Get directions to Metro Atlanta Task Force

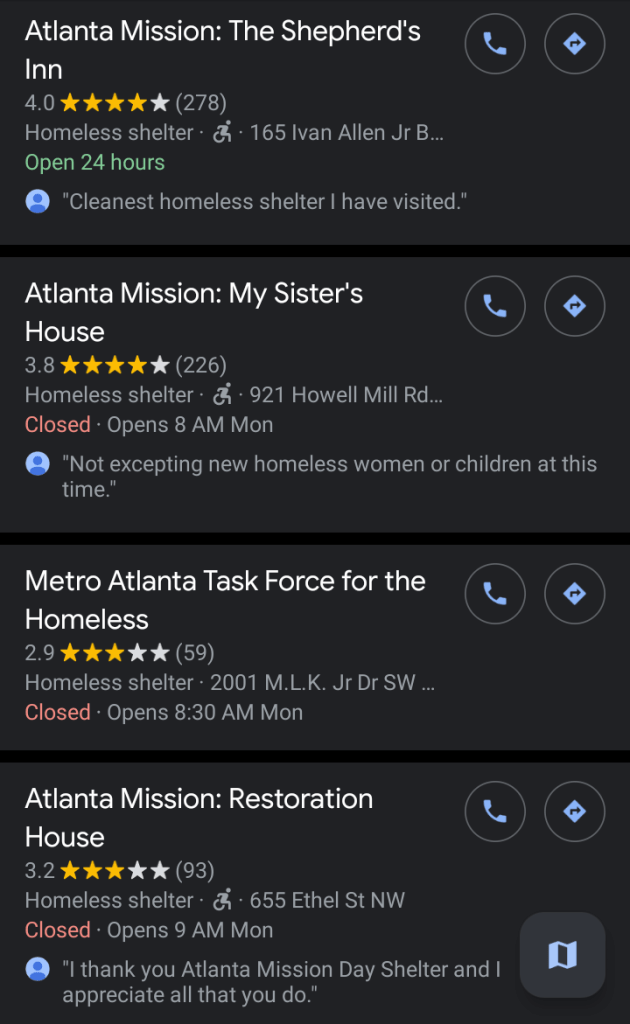pos(574,594)
